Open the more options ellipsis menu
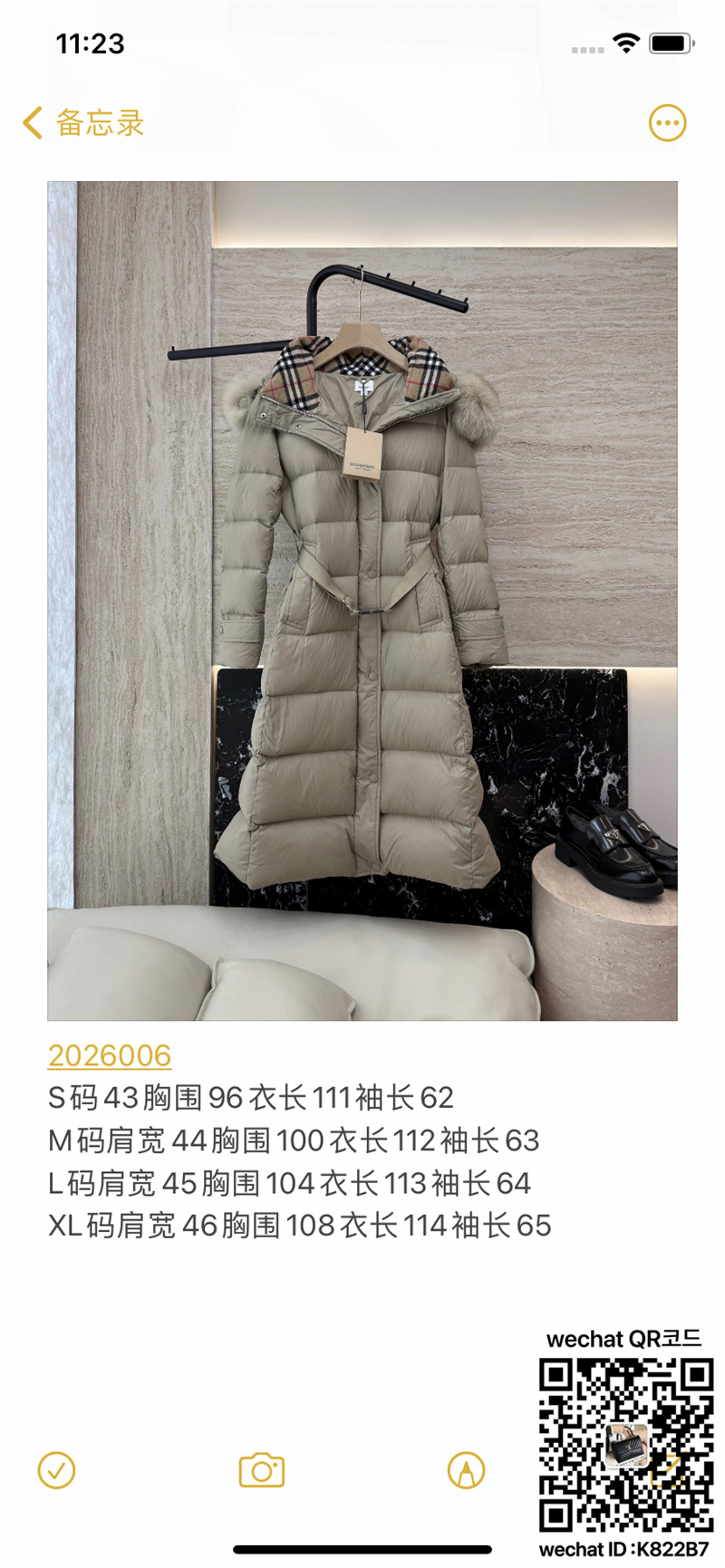 667,123
